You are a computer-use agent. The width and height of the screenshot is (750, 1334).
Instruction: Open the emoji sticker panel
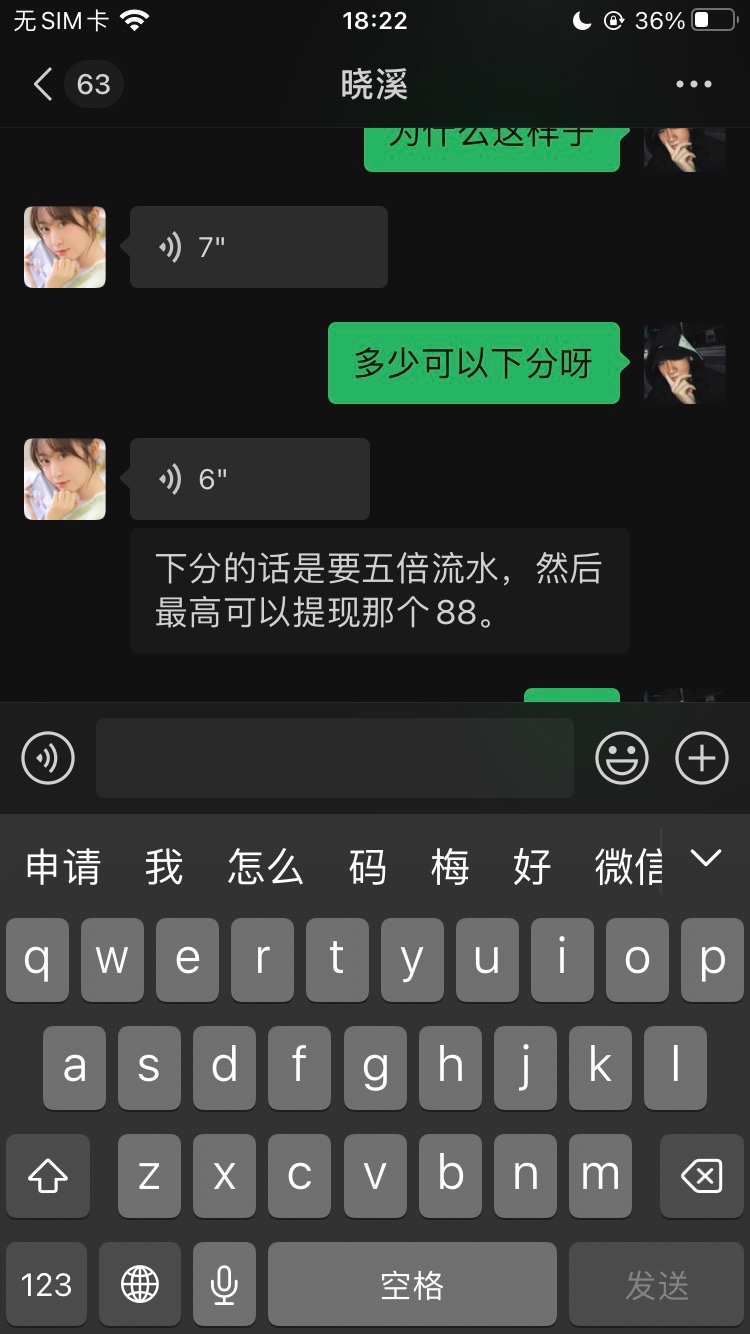coord(622,758)
